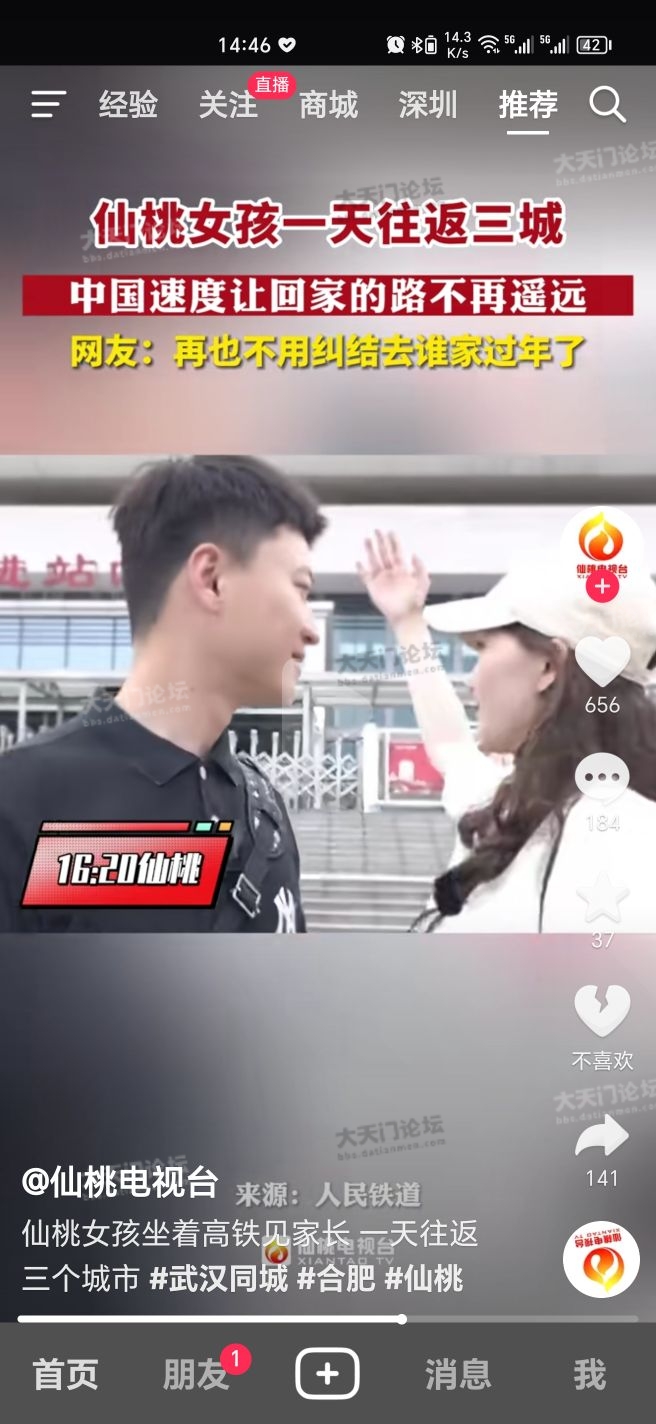Switch to the 商城 tab
Screen dimensions: 656x1424
tap(328, 104)
